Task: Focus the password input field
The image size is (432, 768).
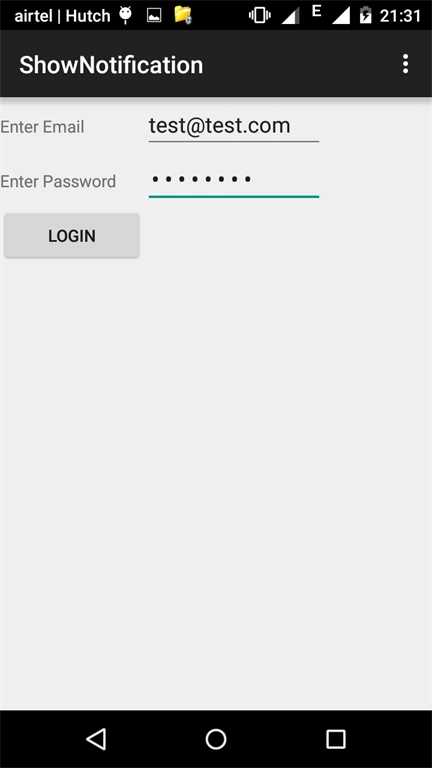Action: tap(234, 181)
